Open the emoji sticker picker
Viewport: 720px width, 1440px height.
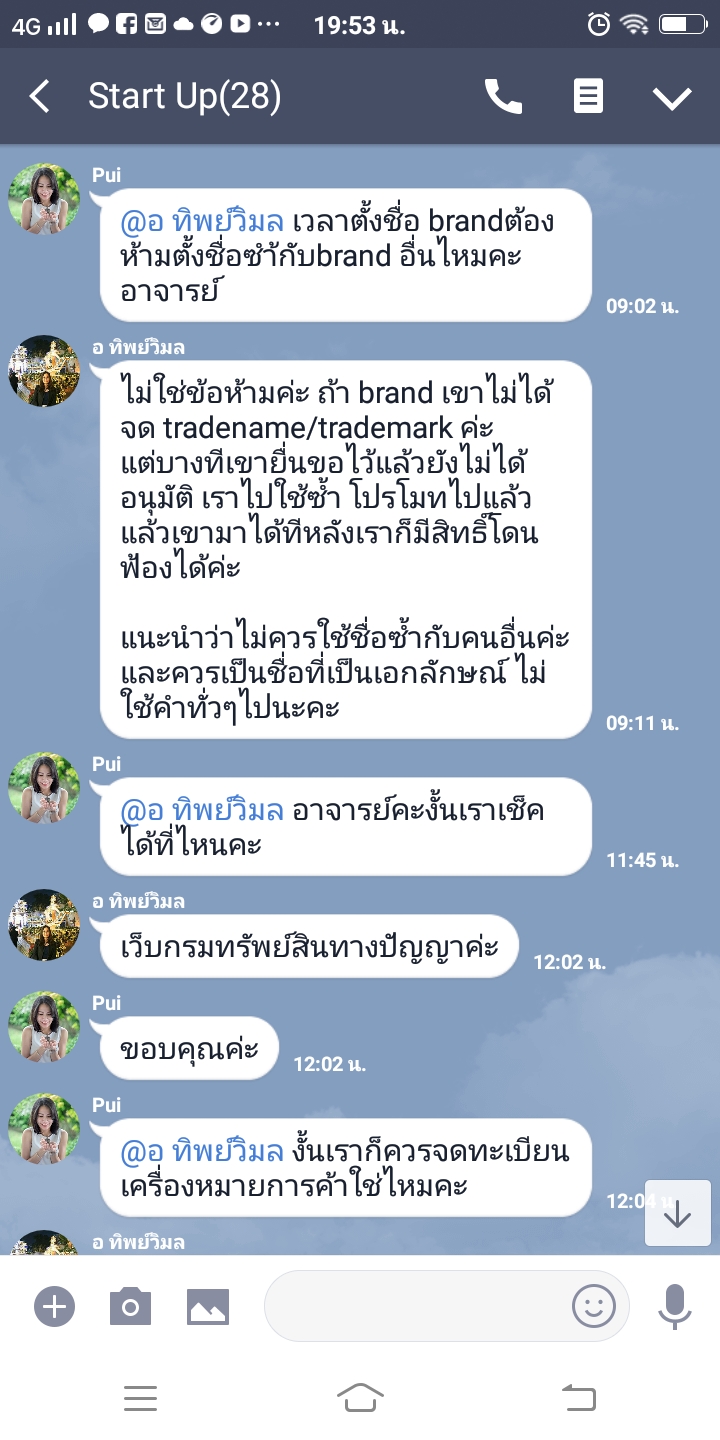[x=593, y=1306]
